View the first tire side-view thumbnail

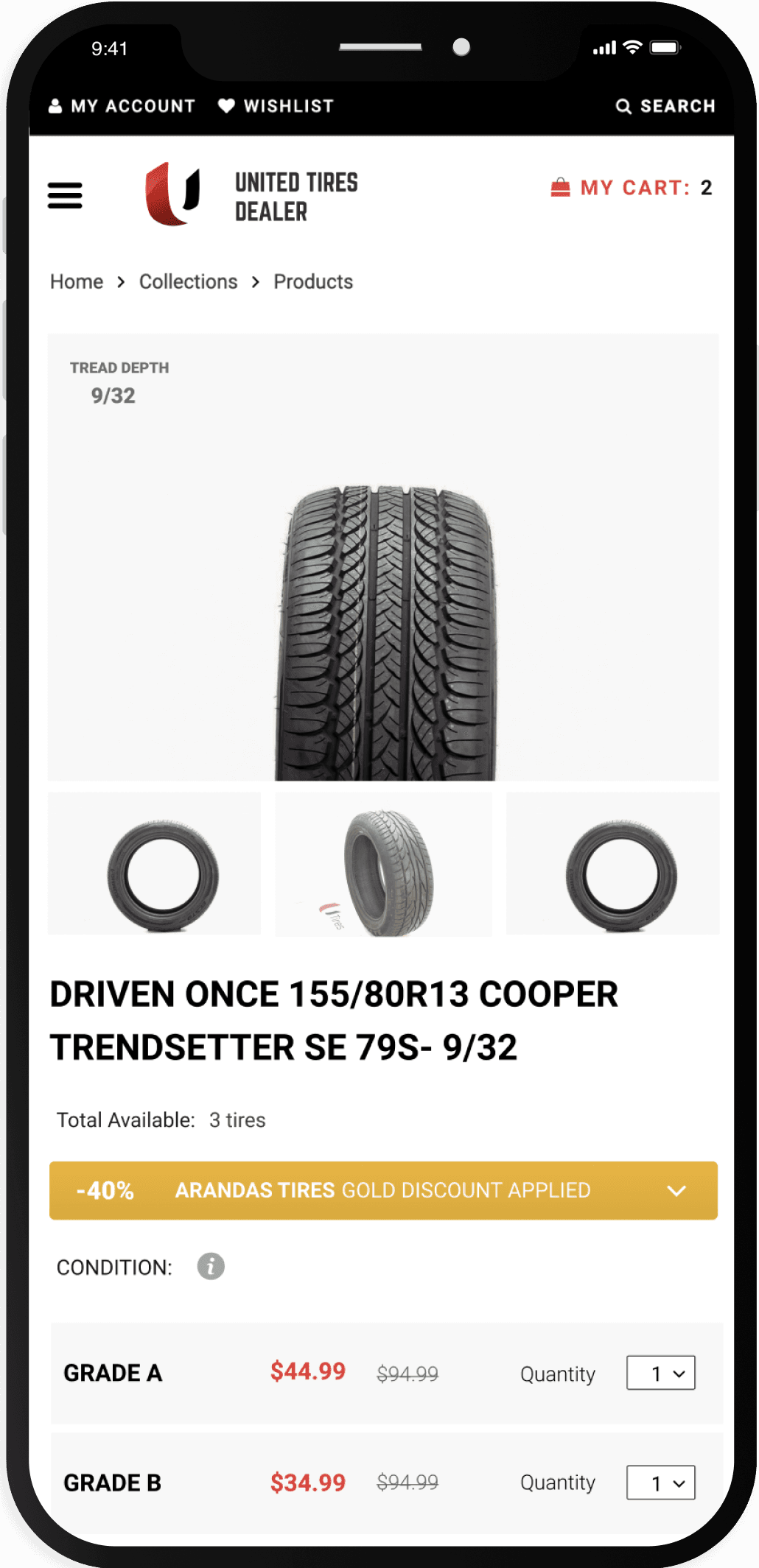(155, 864)
